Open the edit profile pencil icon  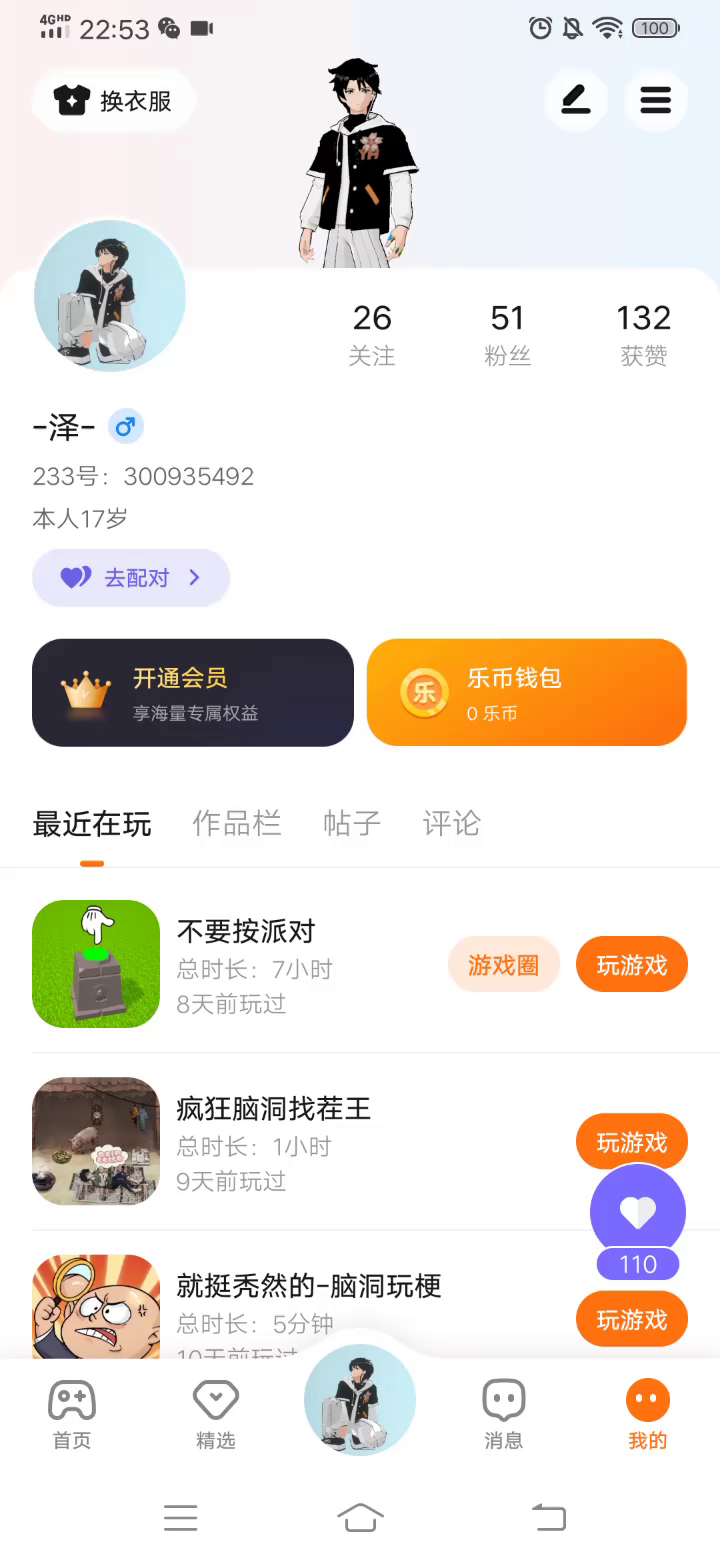576,100
